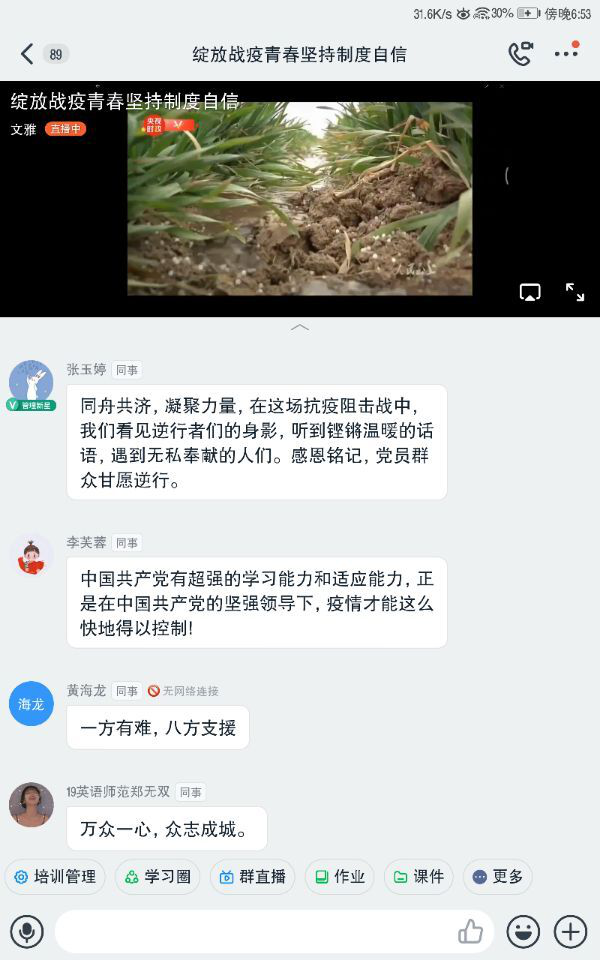Open 作业 chip

pyautogui.click(x=339, y=877)
